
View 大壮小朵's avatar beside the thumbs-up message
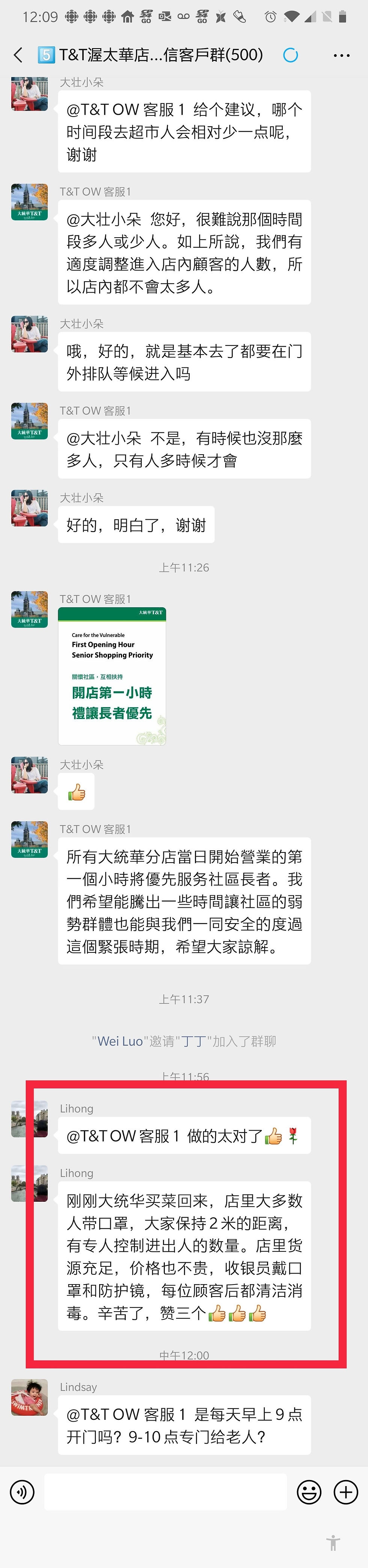pos(29,775)
